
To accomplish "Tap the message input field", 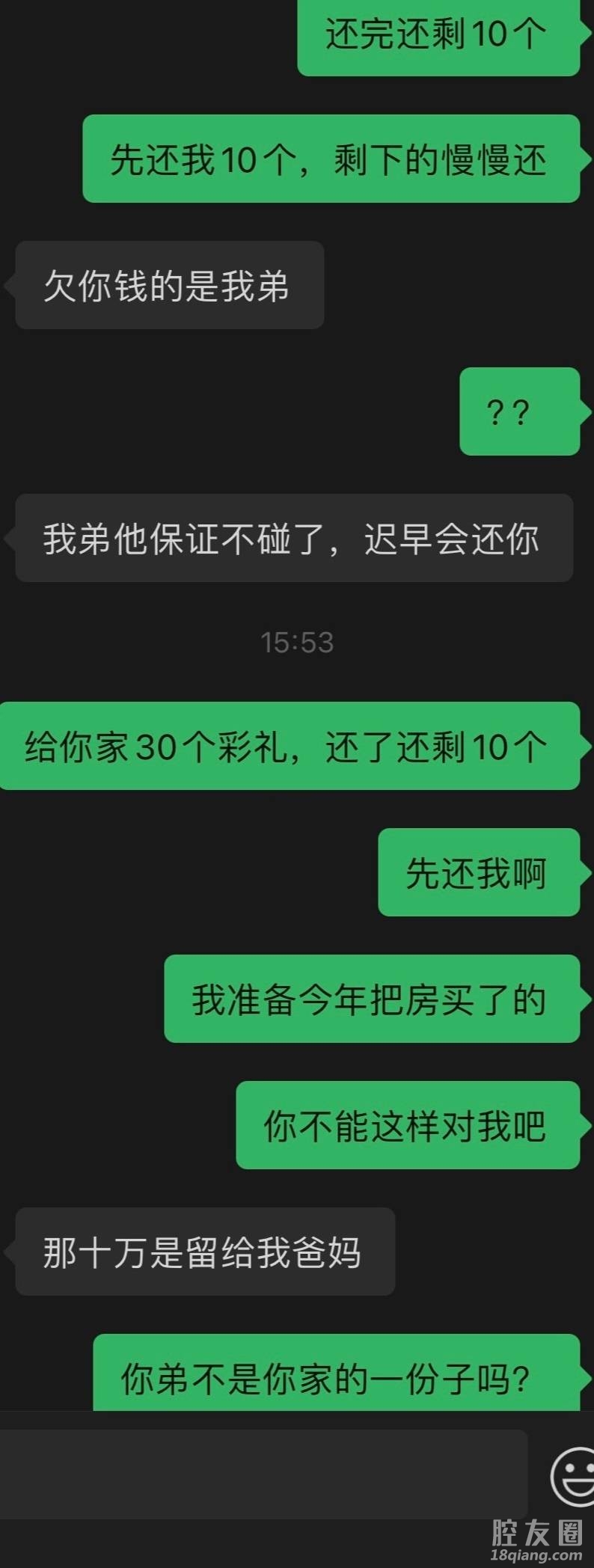I will [262, 1474].
